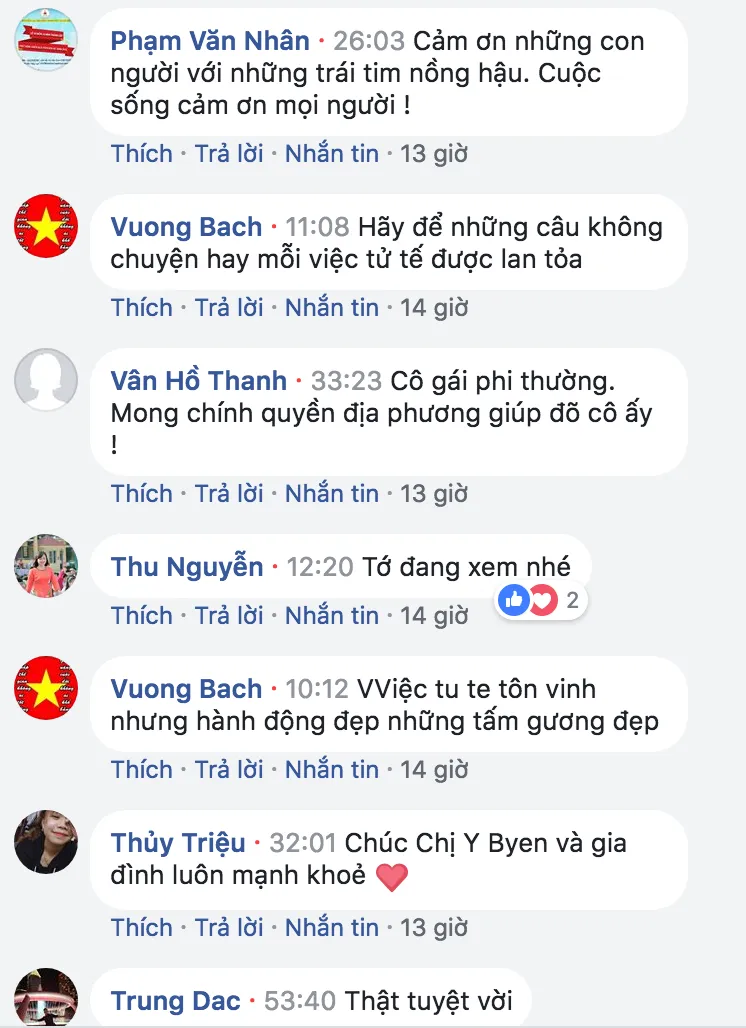Click Vân Hồ Thanh's blank avatar icon
Viewport: 746px width, 1028px height.
[44, 380]
